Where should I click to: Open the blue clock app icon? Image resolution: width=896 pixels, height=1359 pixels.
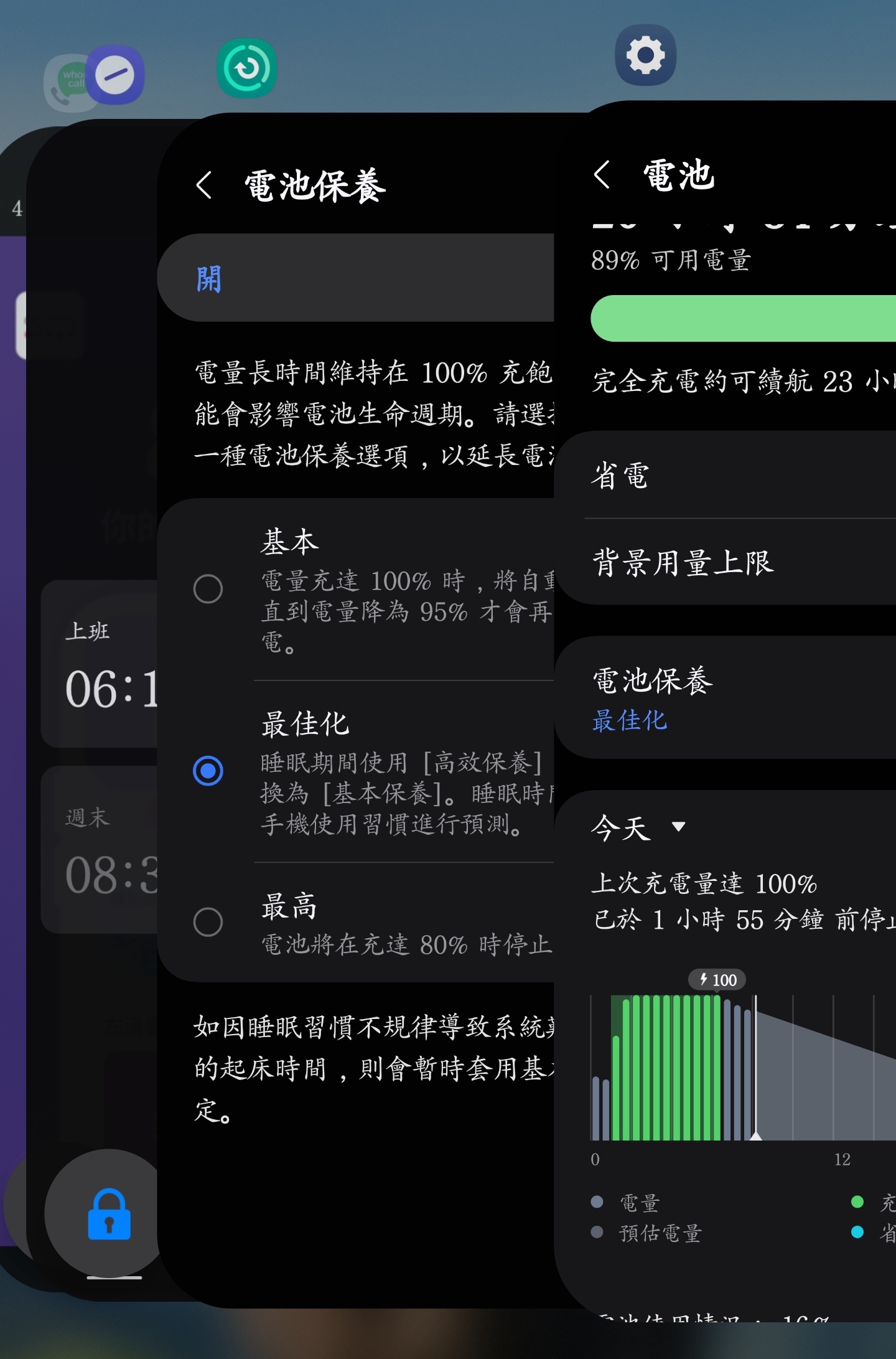[x=116, y=75]
